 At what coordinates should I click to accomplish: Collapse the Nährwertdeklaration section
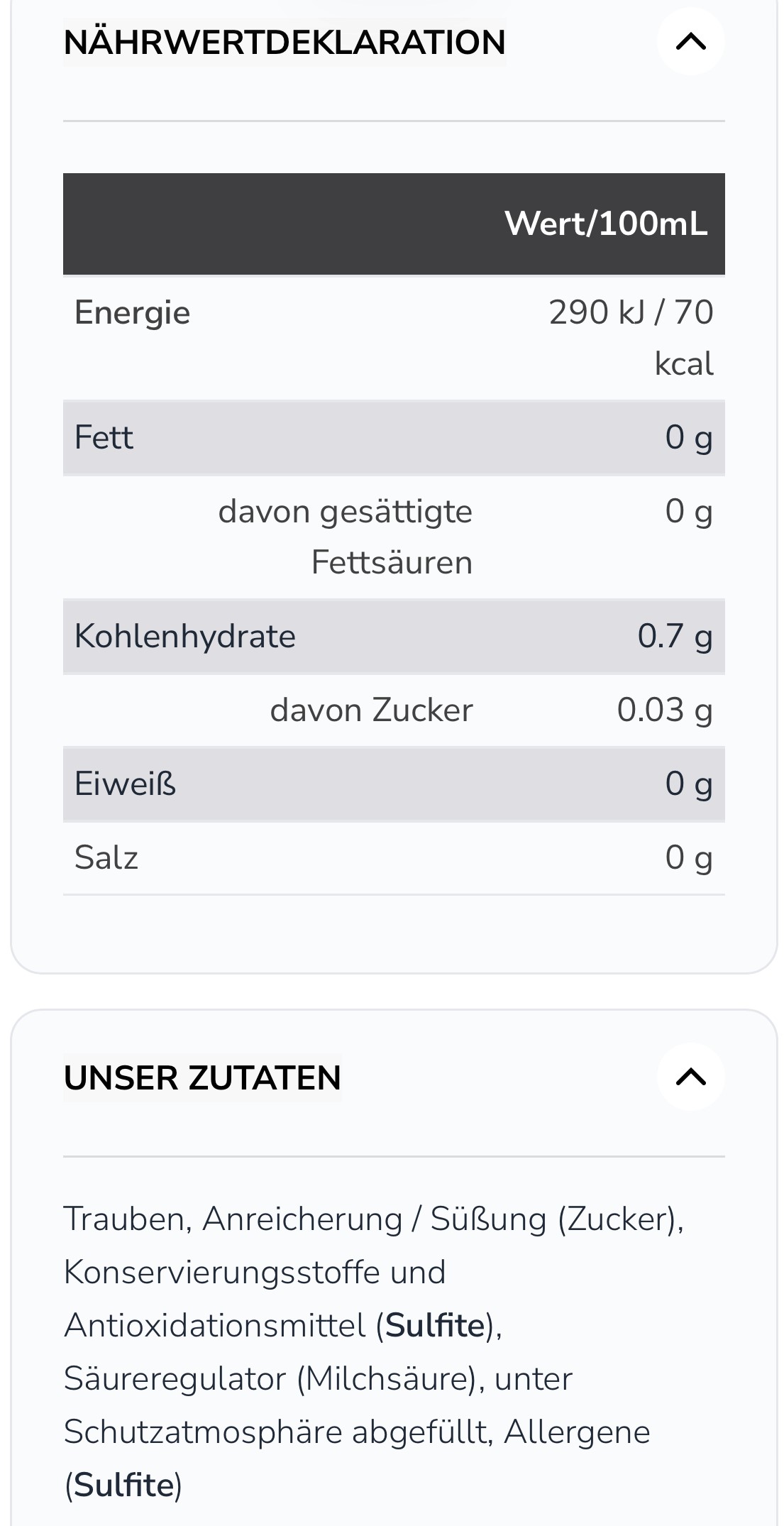[690, 42]
